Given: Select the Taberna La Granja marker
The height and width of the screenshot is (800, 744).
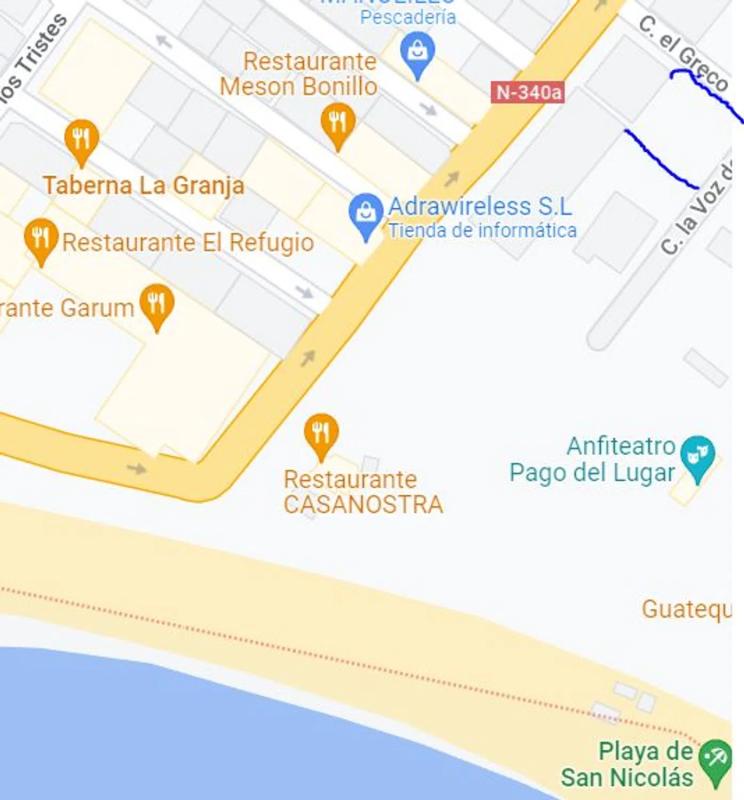Looking at the screenshot, I should coord(81,140).
